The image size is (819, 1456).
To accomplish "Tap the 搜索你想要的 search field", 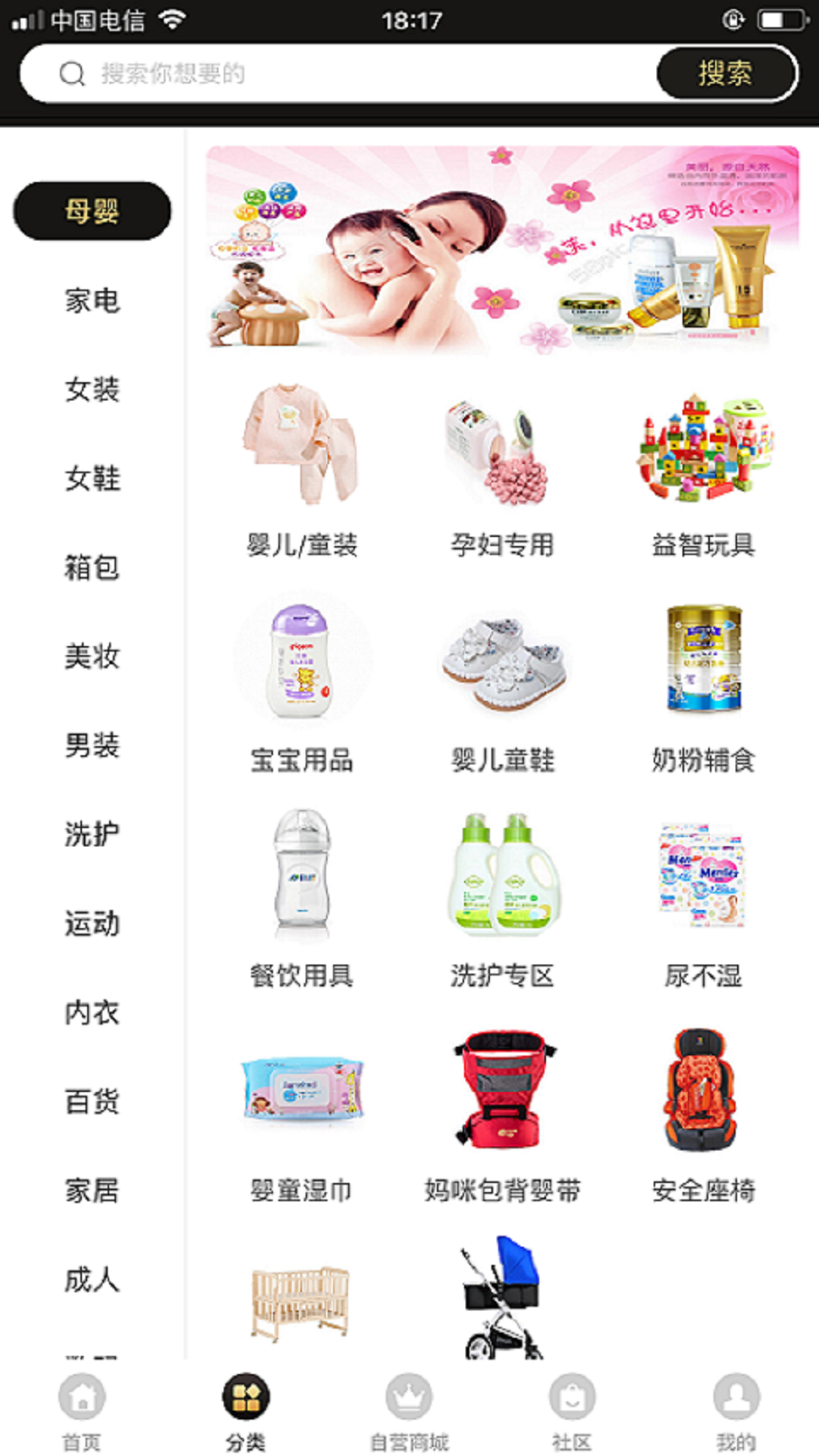I will [338, 74].
